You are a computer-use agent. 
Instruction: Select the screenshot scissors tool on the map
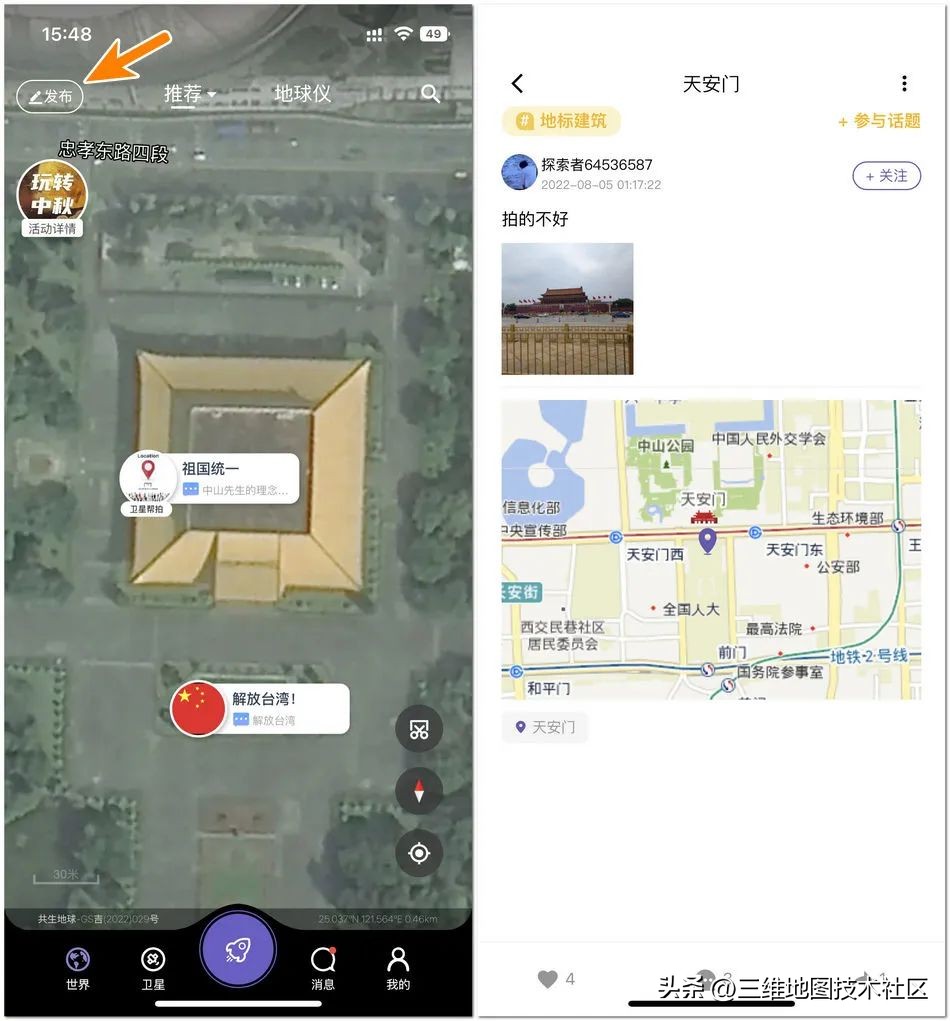(x=418, y=729)
